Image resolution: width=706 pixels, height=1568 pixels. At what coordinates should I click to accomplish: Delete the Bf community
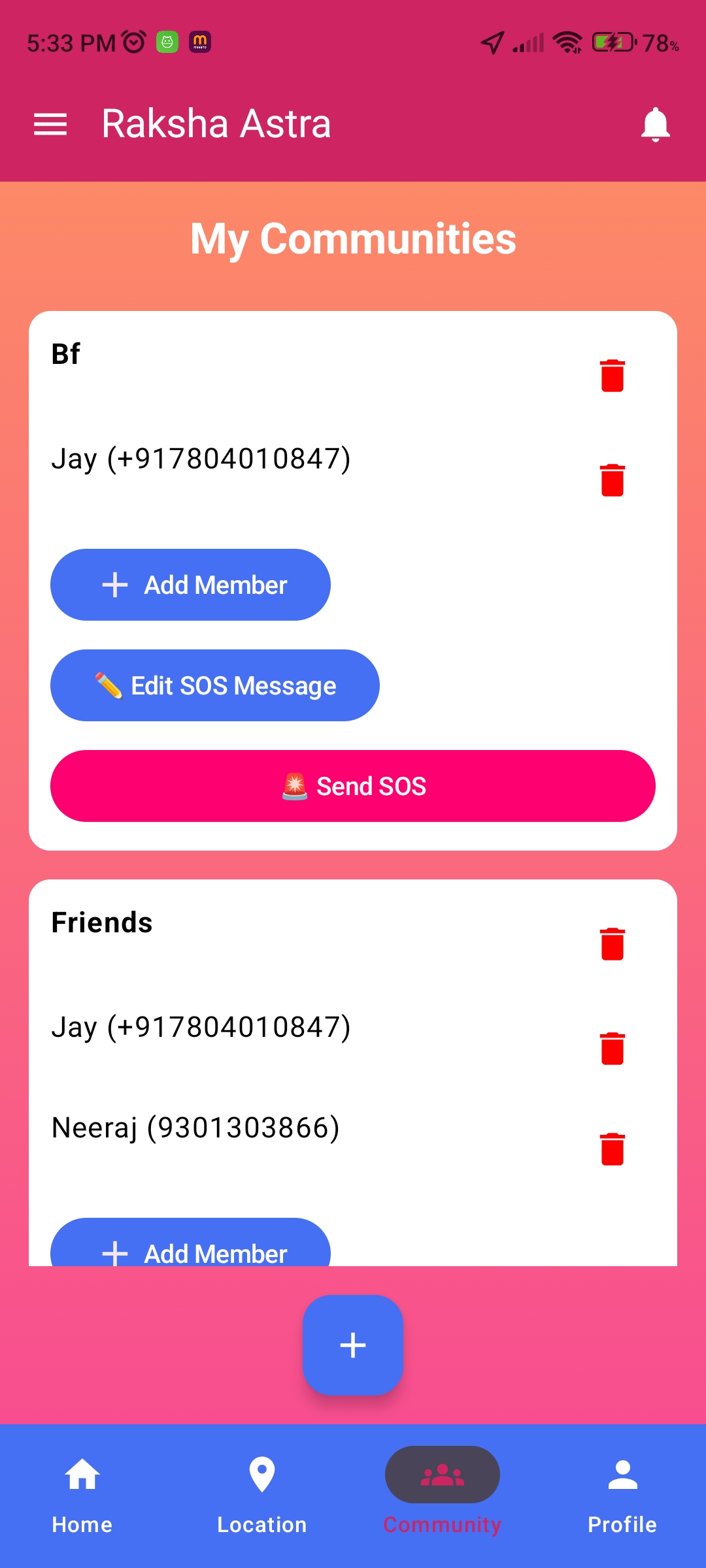pyautogui.click(x=613, y=376)
